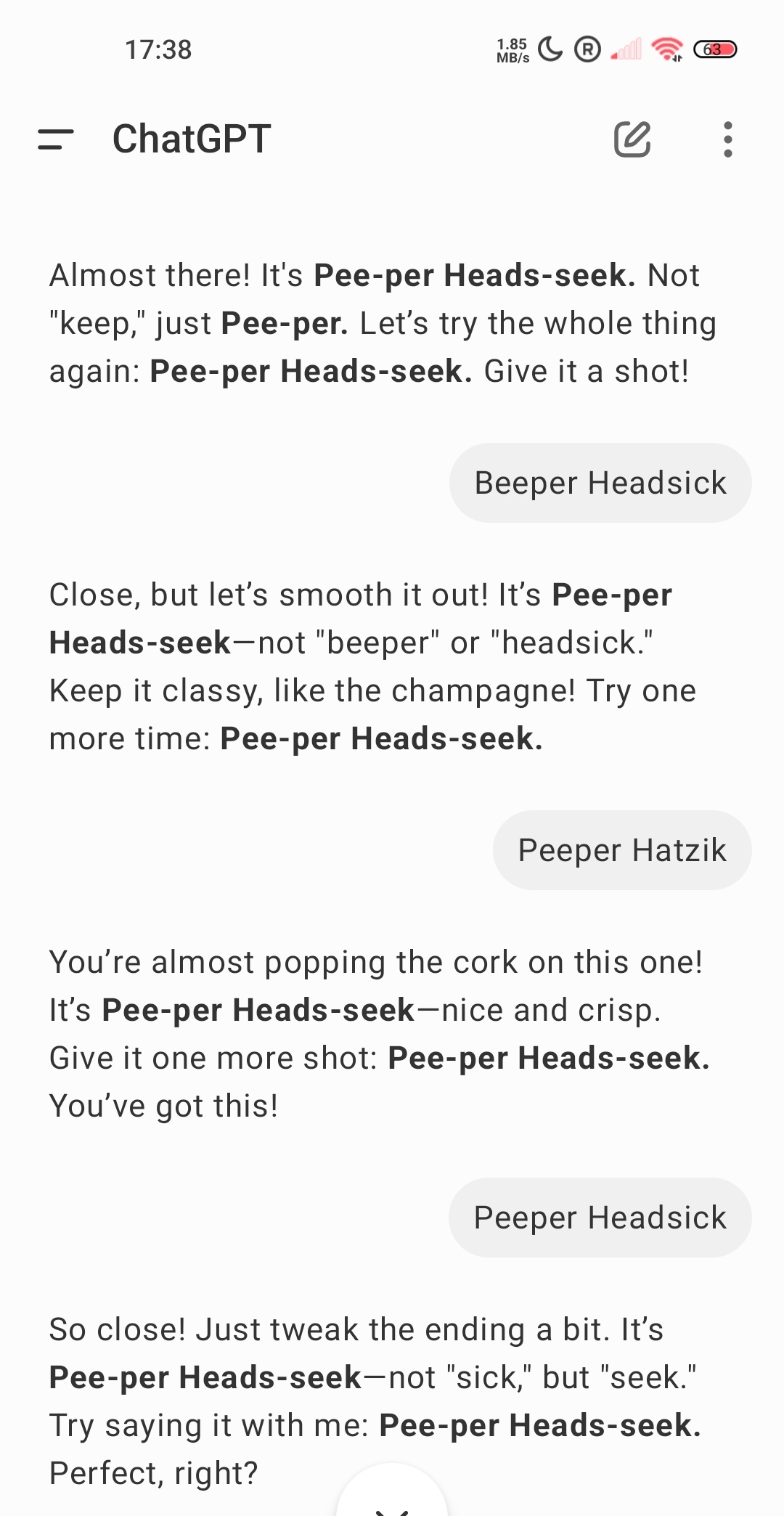Tap the clock showing 17:38
Screen dimensions: 784x1516
point(159,49)
